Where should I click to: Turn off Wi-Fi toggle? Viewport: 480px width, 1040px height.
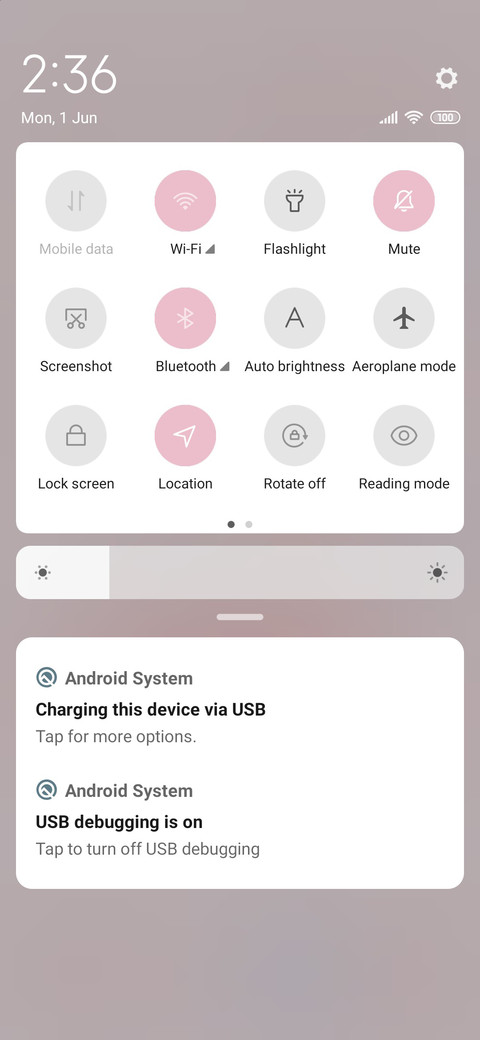(185, 200)
